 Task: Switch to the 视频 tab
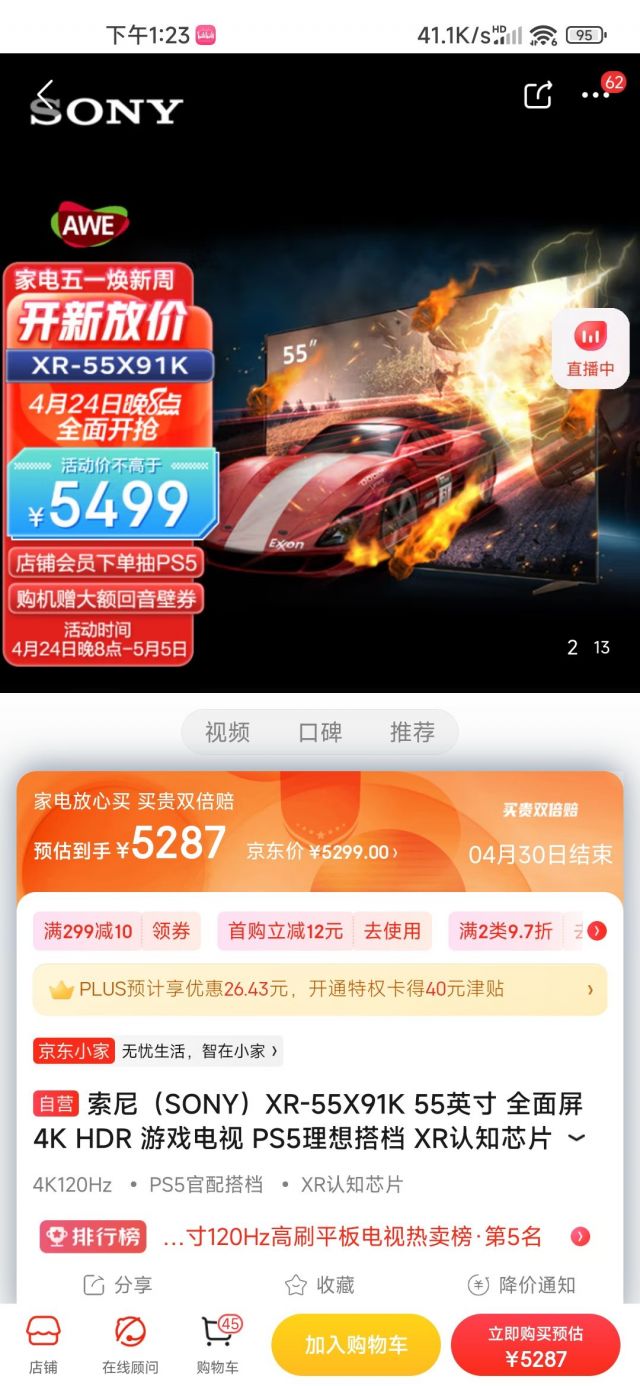point(227,732)
